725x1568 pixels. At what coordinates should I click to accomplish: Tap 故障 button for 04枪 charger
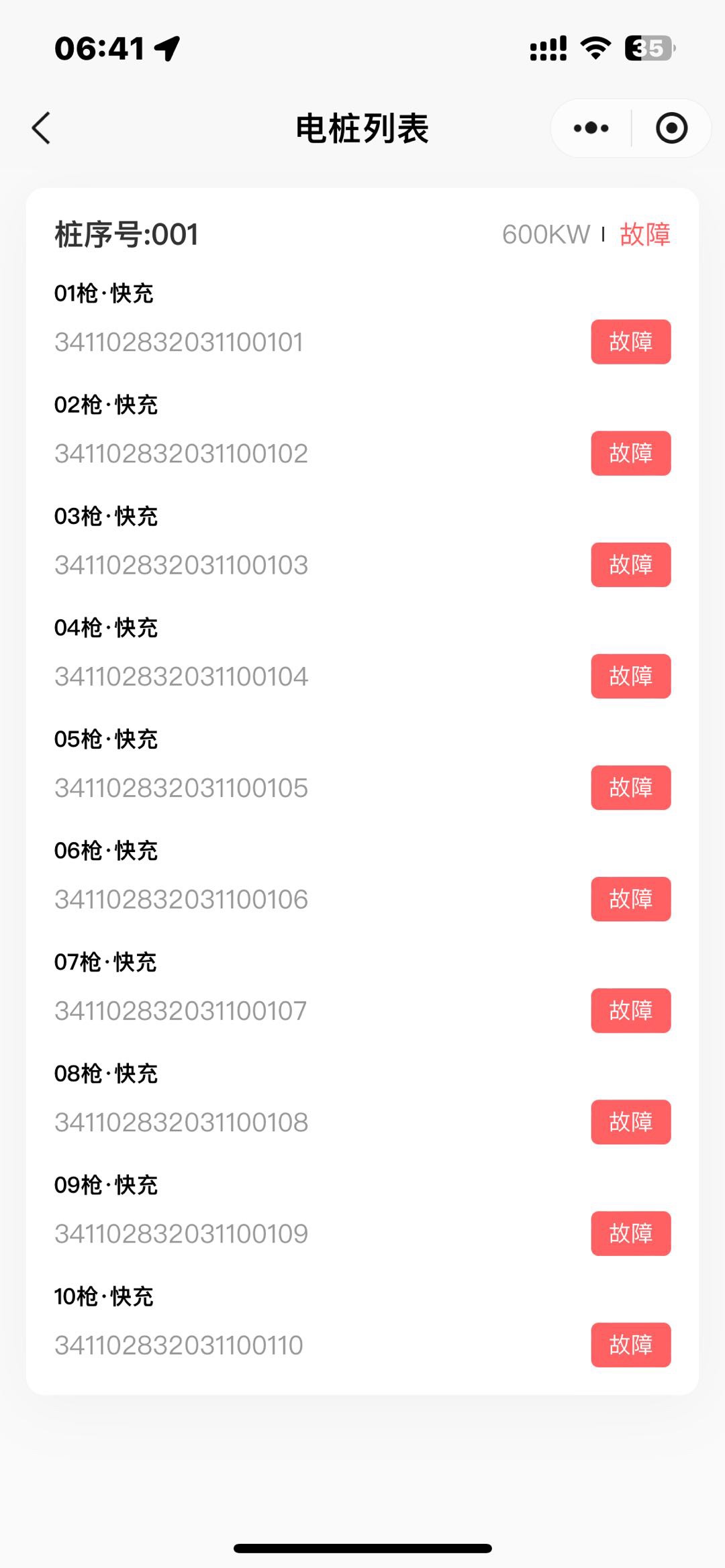(x=631, y=676)
